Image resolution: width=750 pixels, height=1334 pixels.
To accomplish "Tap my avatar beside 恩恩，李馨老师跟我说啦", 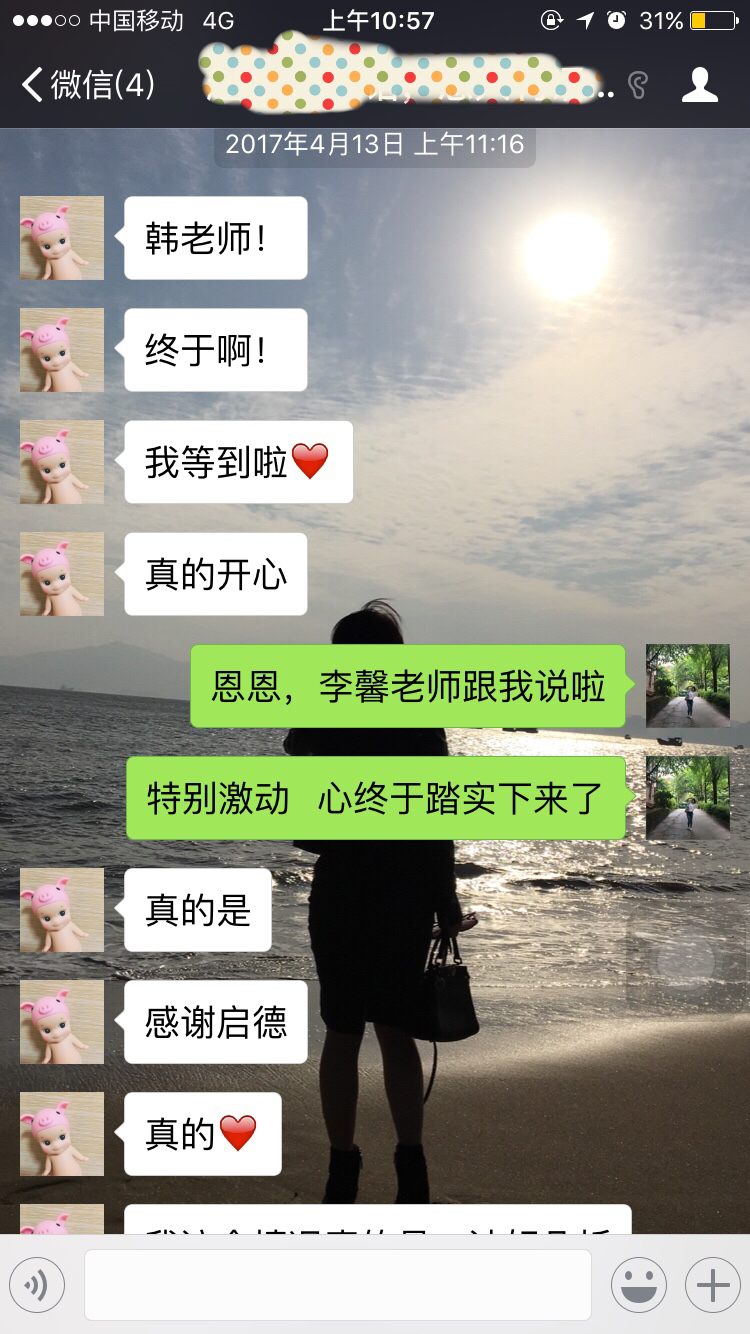I will (x=688, y=686).
